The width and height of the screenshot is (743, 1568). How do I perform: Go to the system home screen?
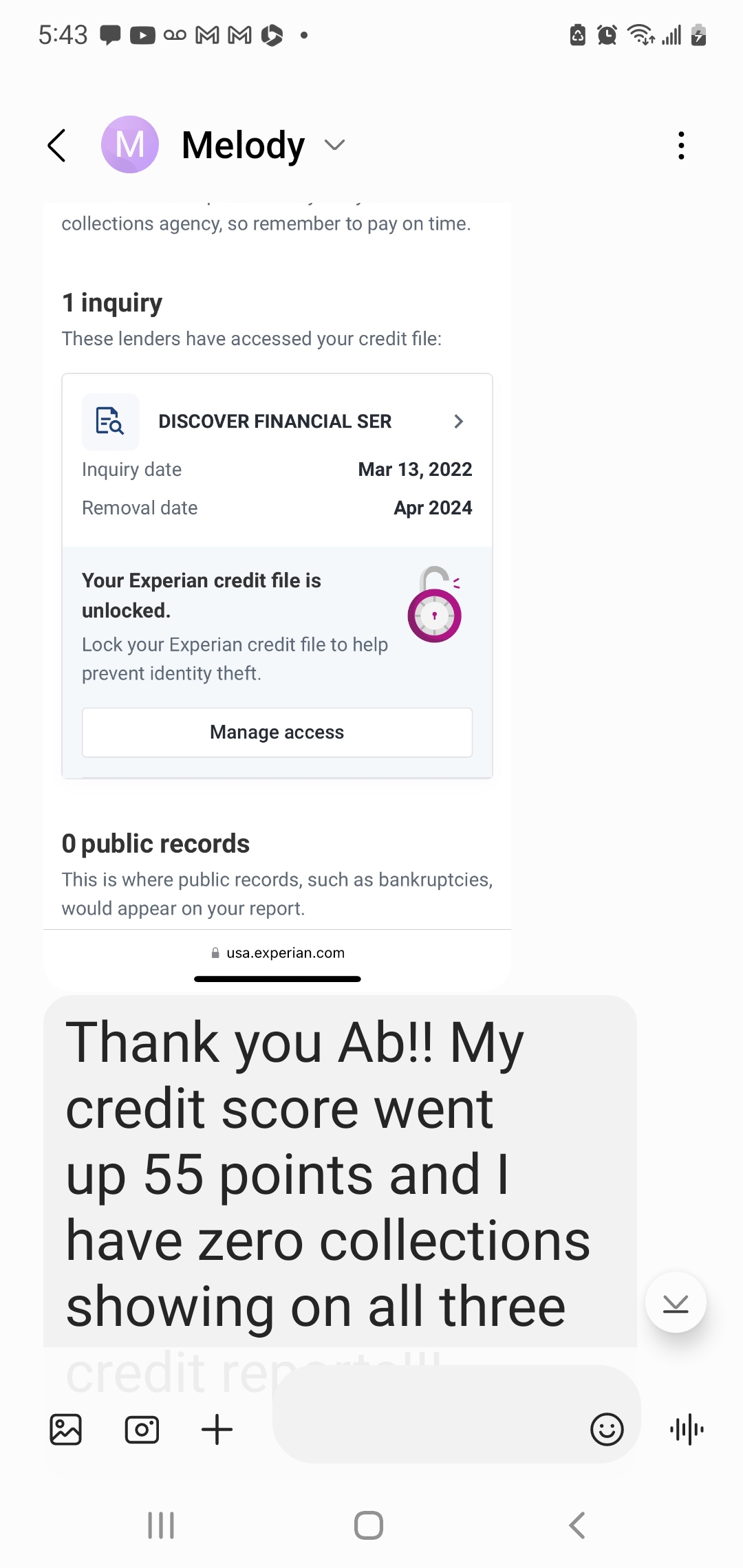369,1525
